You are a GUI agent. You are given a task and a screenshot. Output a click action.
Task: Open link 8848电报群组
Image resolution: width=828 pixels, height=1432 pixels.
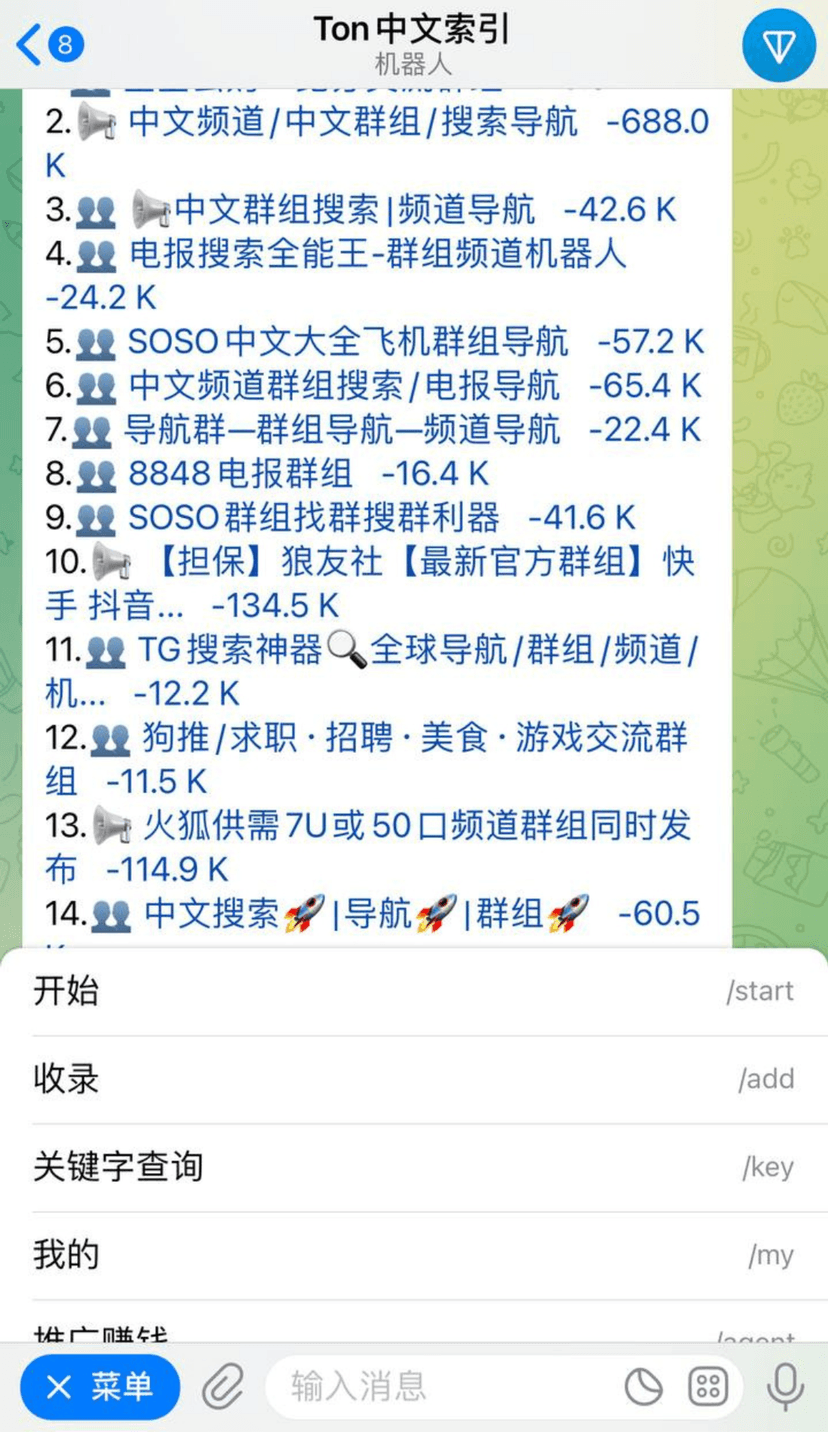(240, 474)
